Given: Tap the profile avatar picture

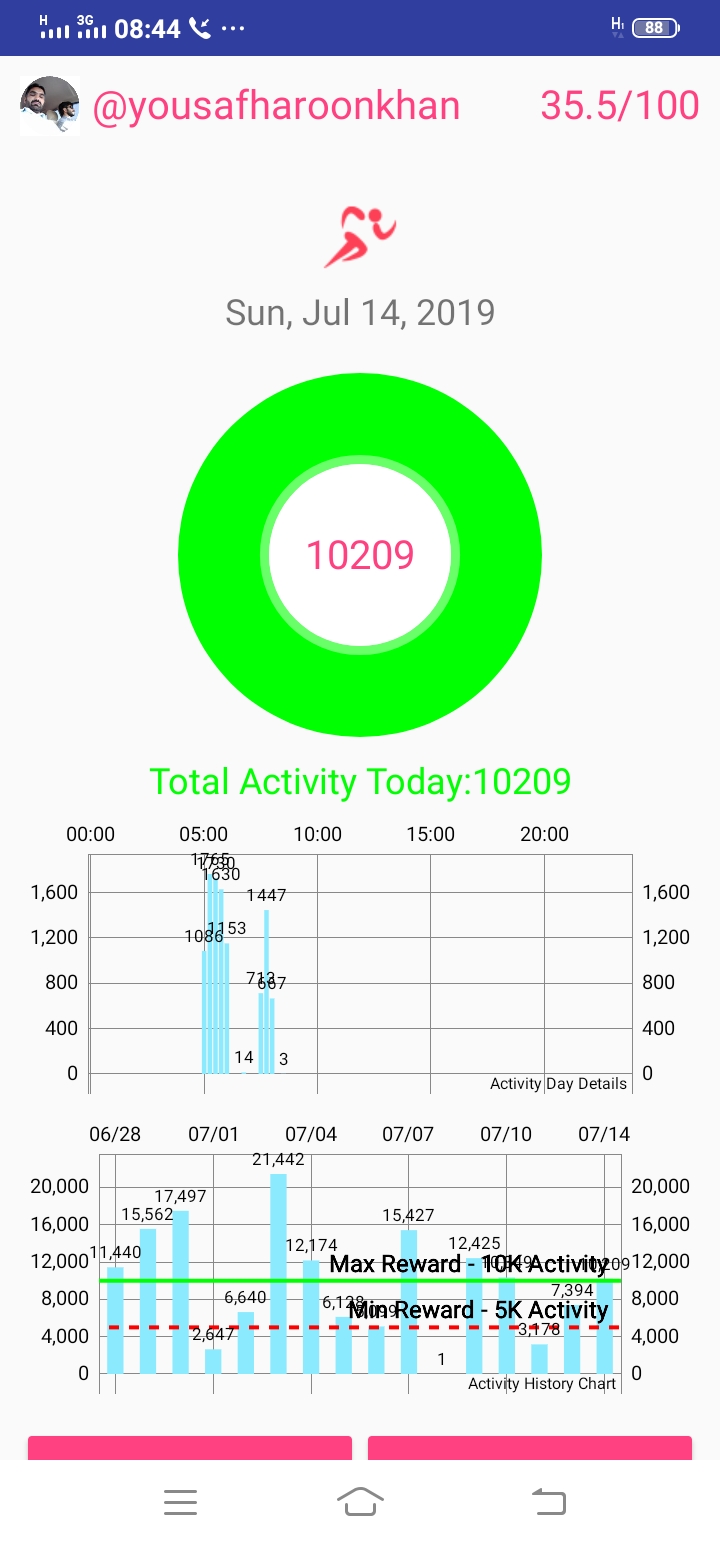Looking at the screenshot, I should pos(49,105).
